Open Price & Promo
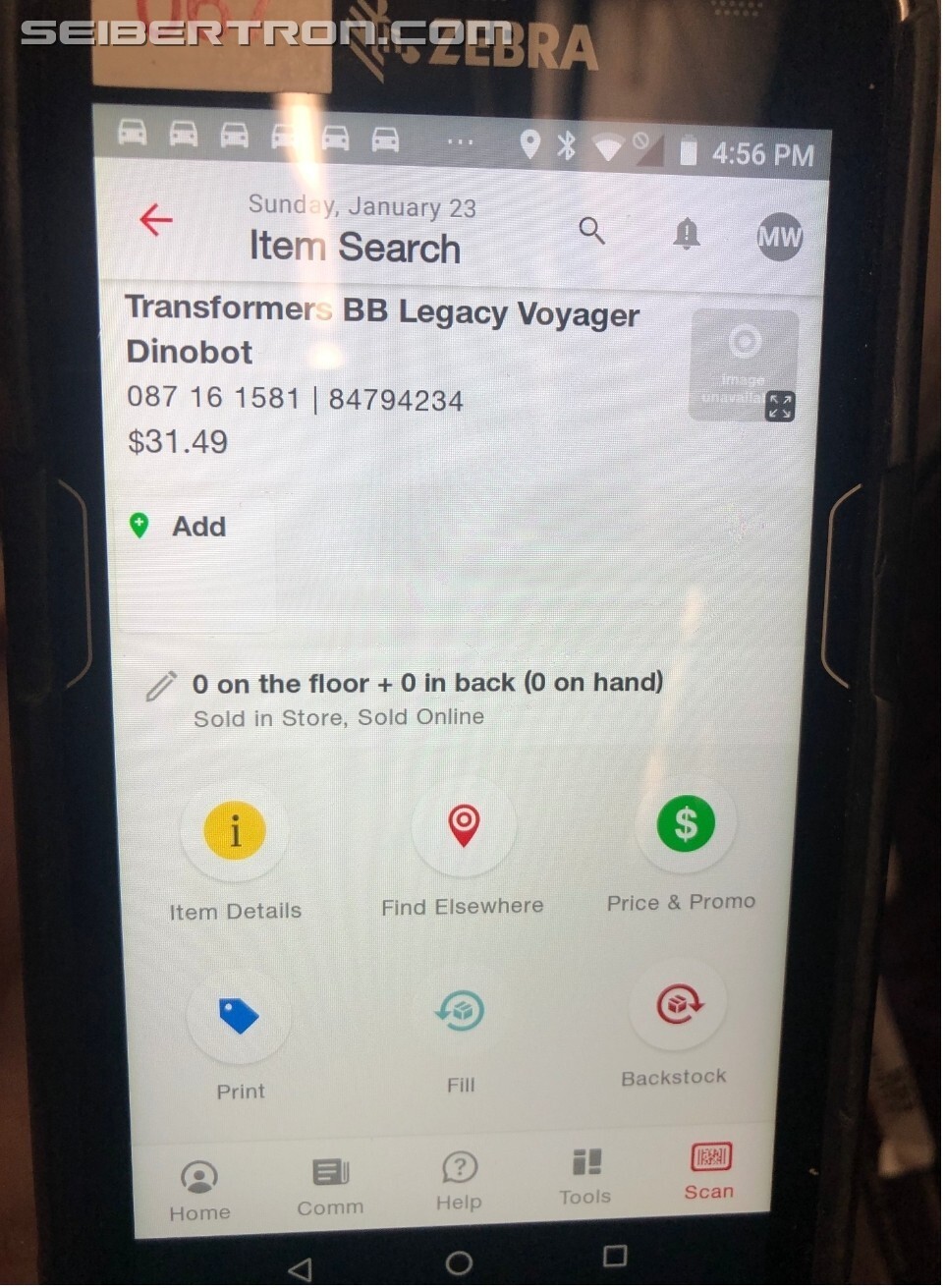The image size is (945, 1288). point(685,823)
